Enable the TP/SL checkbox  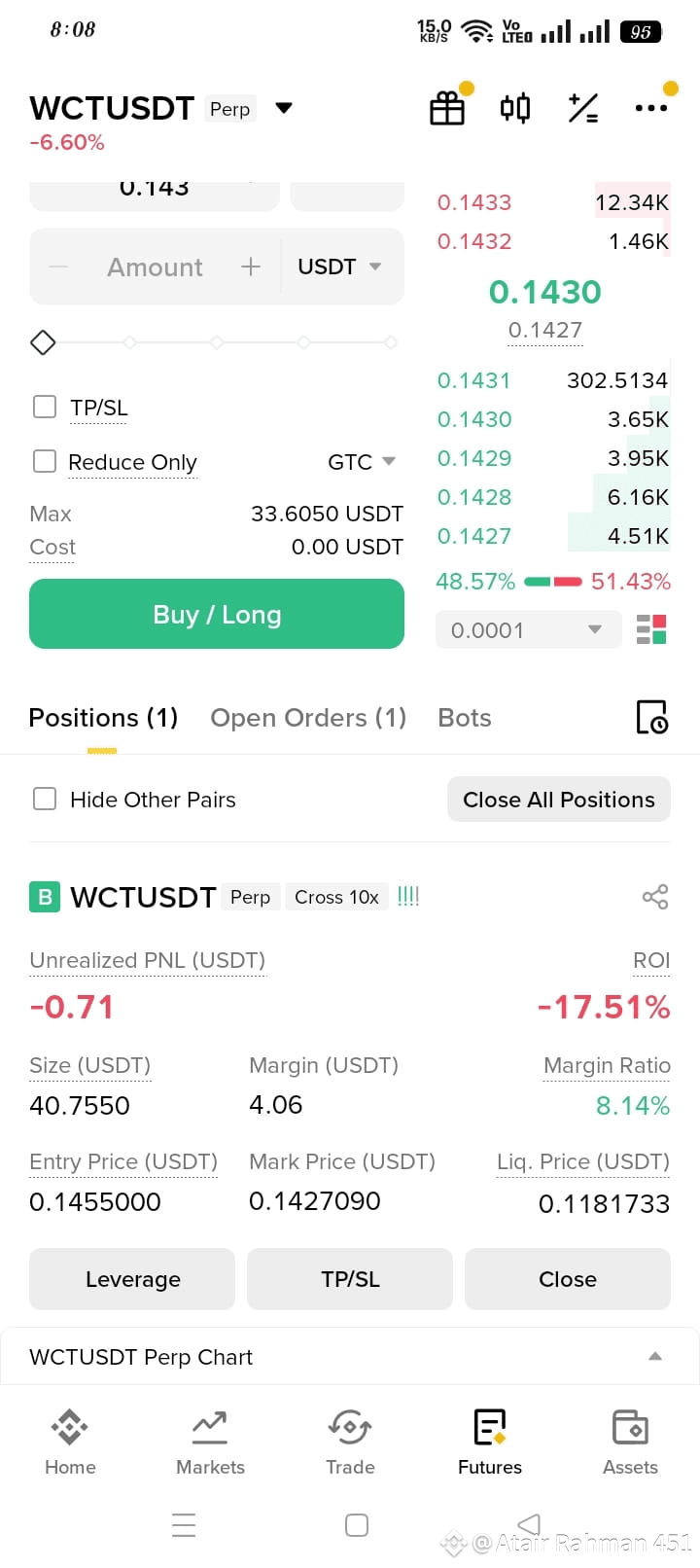pyautogui.click(x=45, y=407)
